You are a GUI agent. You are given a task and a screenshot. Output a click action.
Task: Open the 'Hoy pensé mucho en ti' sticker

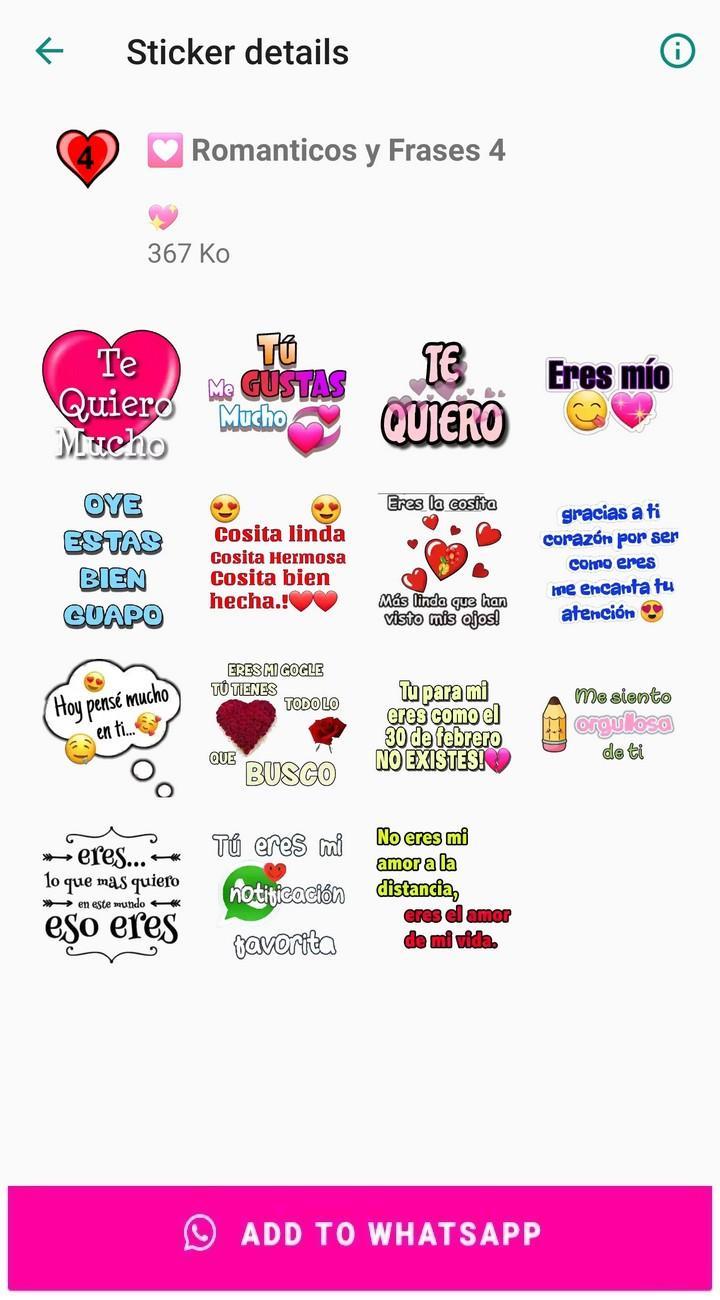click(112, 727)
